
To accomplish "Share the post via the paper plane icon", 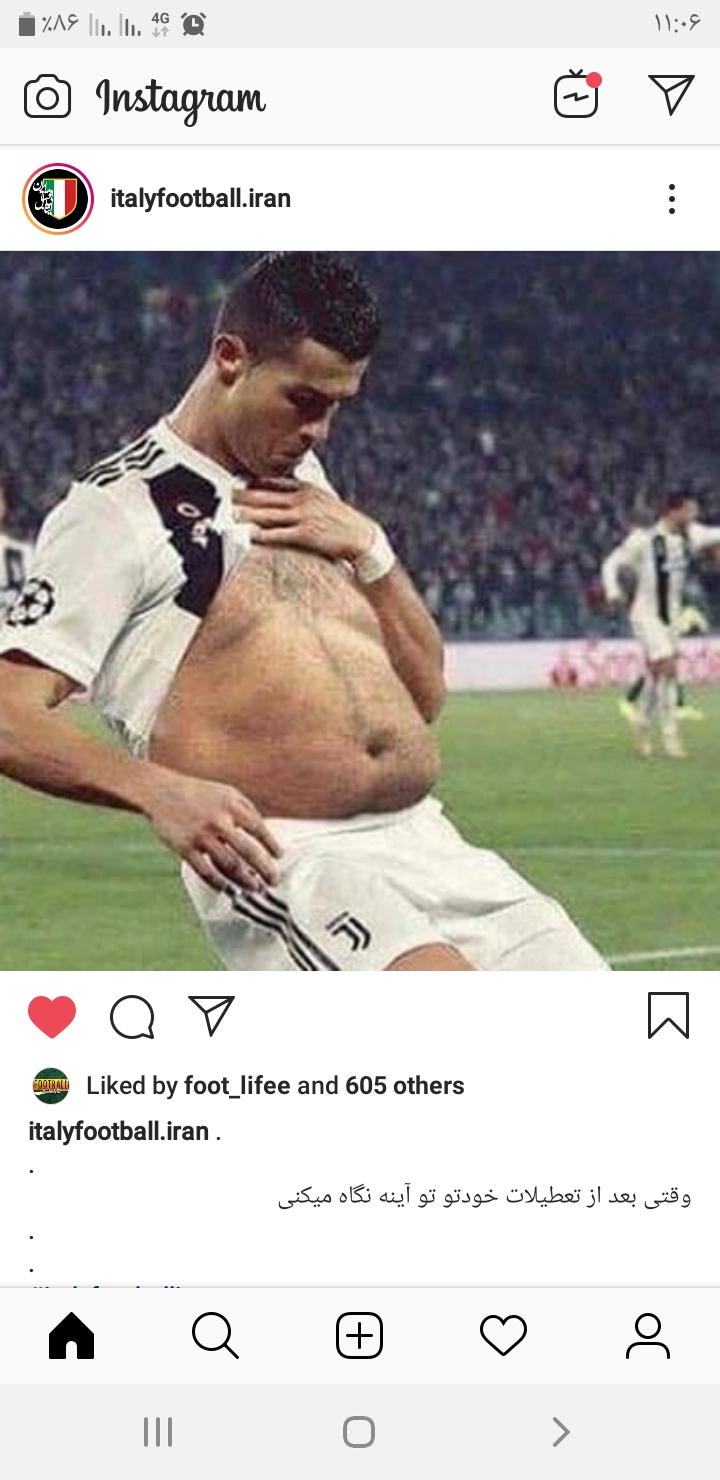I will [211, 1015].
